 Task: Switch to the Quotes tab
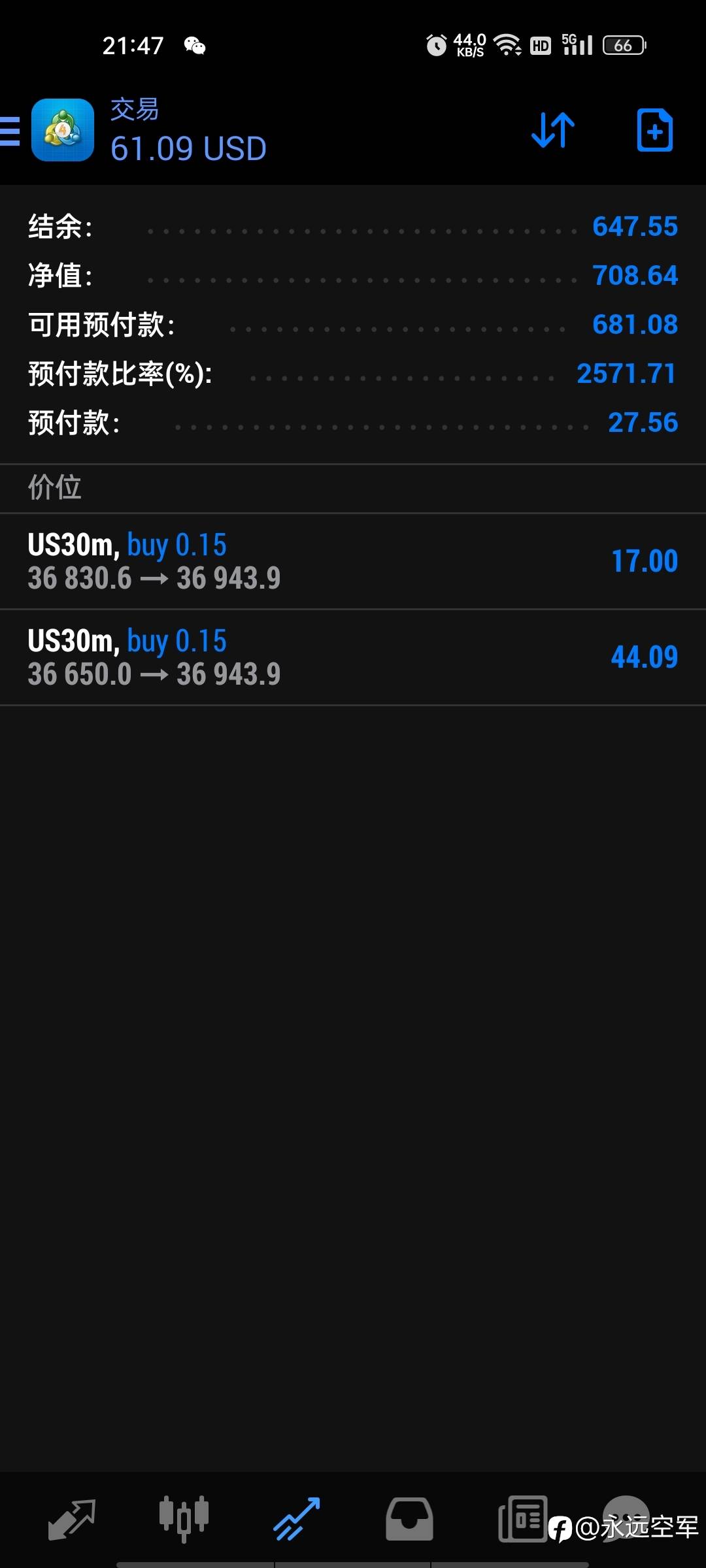coord(72,1520)
